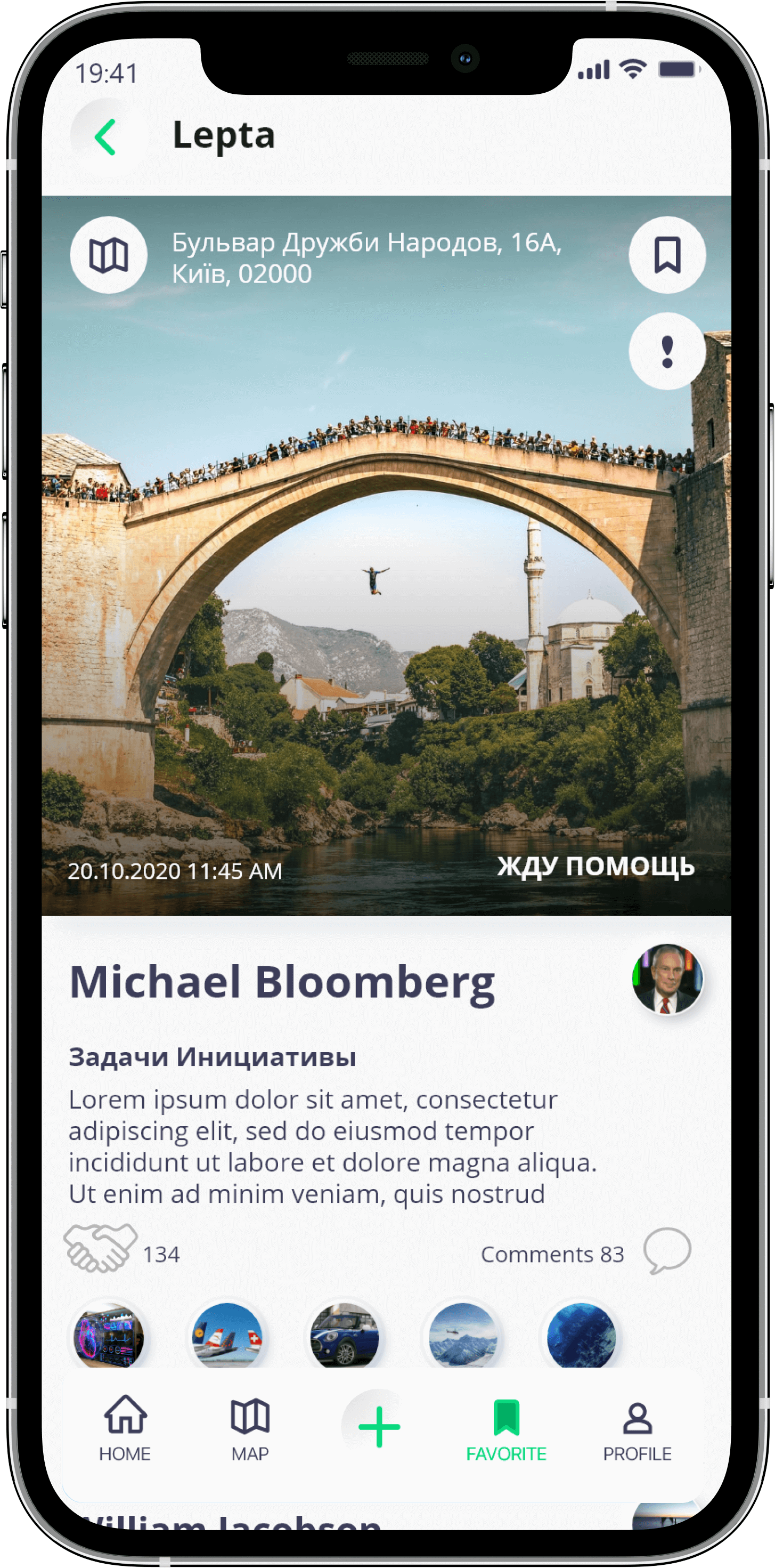The image size is (775, 1568).
Task: Report the post with the exclamation icon
Action: (667, 351)
